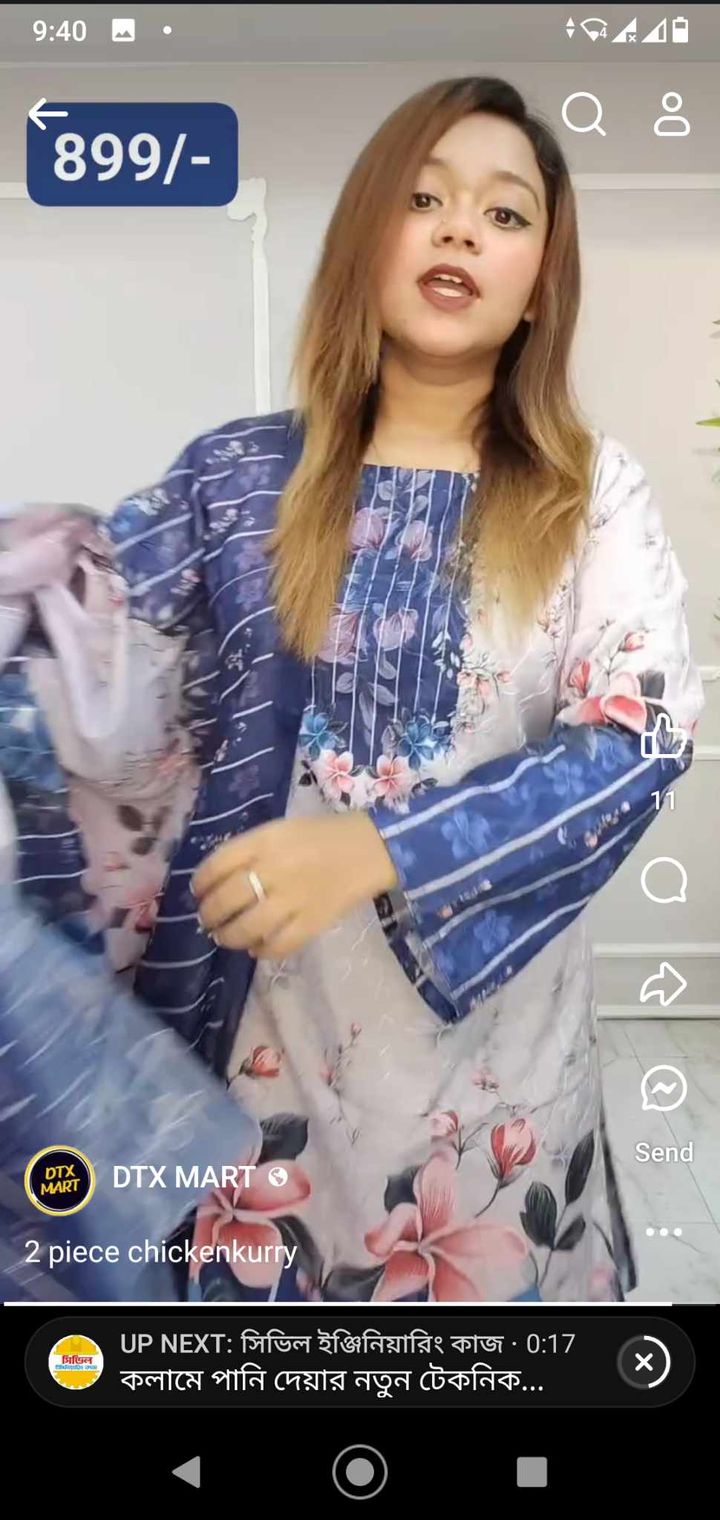
Task: Go to the Android home screen
Action: pyautogui.click(x=360, y=1472)
